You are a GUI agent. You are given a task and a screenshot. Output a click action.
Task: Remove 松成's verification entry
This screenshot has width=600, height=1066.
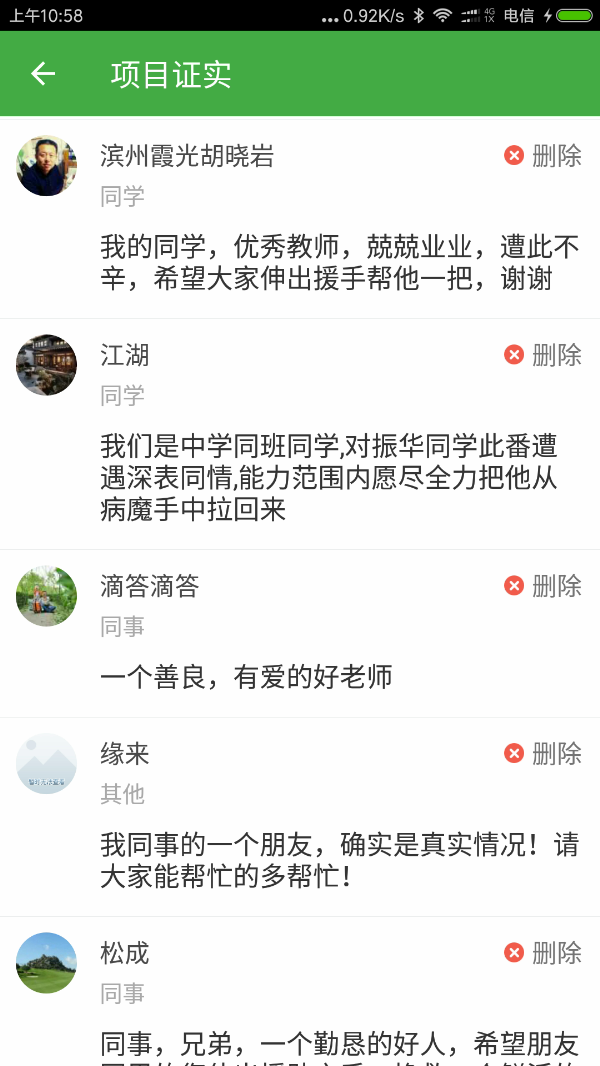[543, 952]
